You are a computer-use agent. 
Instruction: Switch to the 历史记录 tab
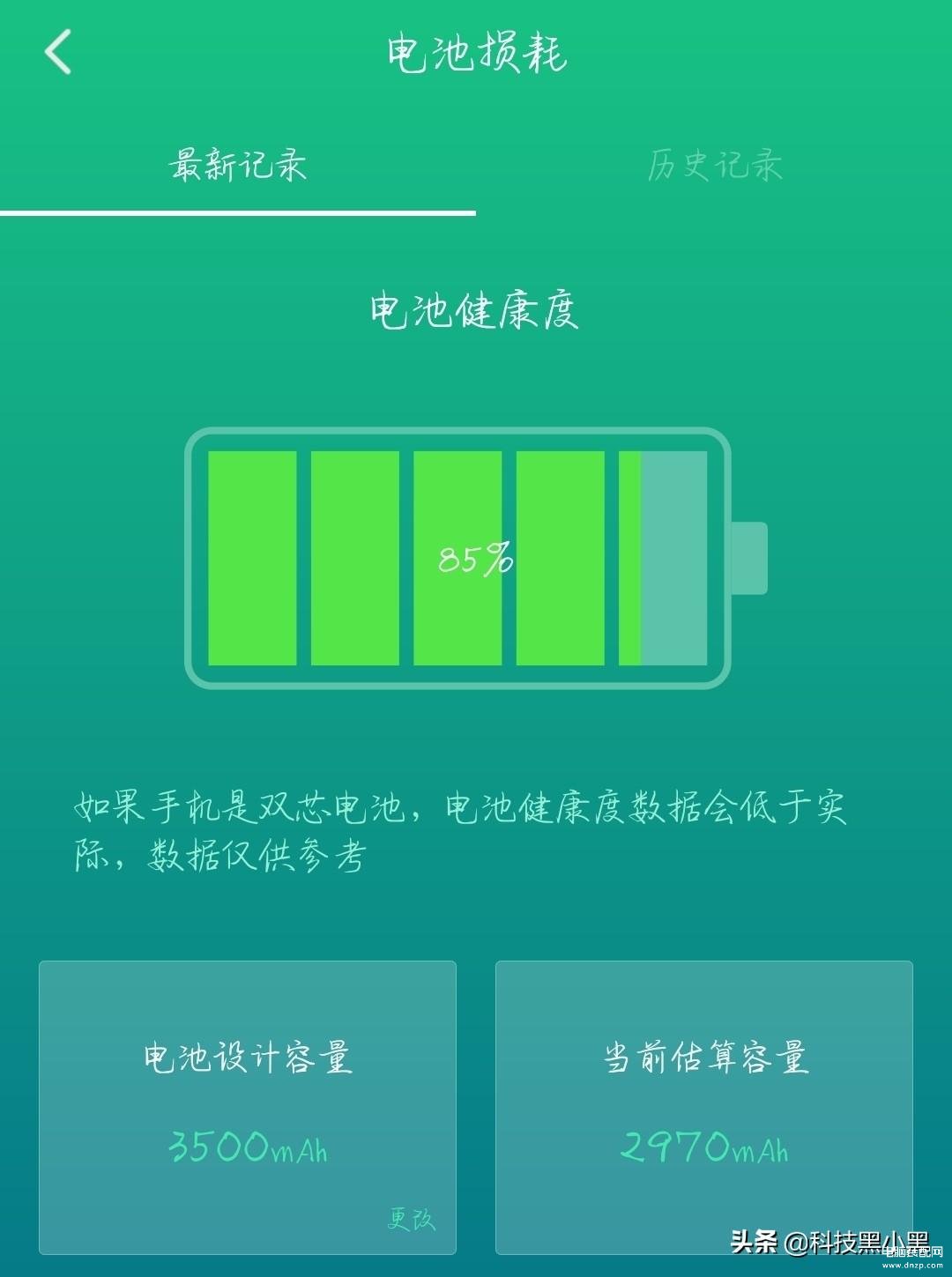click(x=714, y=166)
